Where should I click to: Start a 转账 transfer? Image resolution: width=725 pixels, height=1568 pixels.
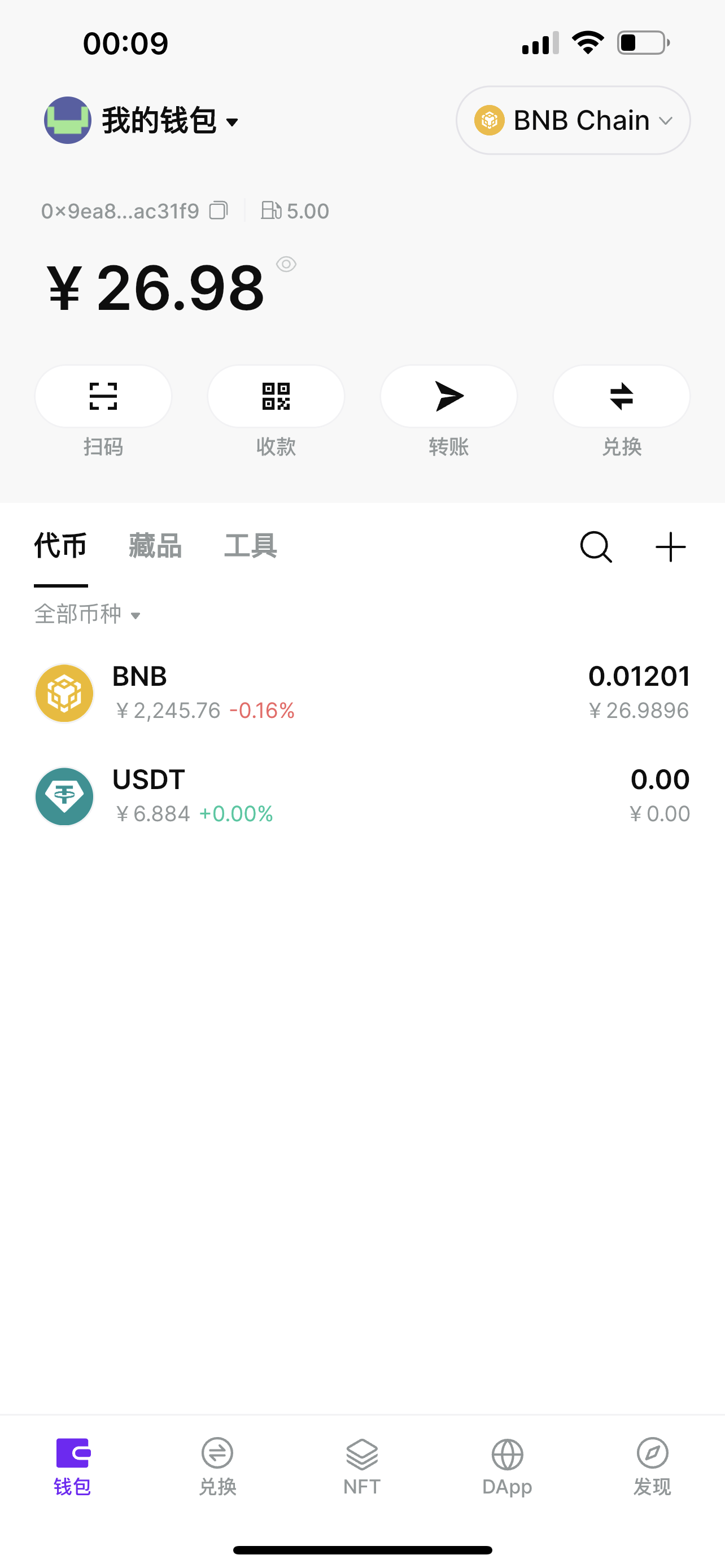pos(449,396)
